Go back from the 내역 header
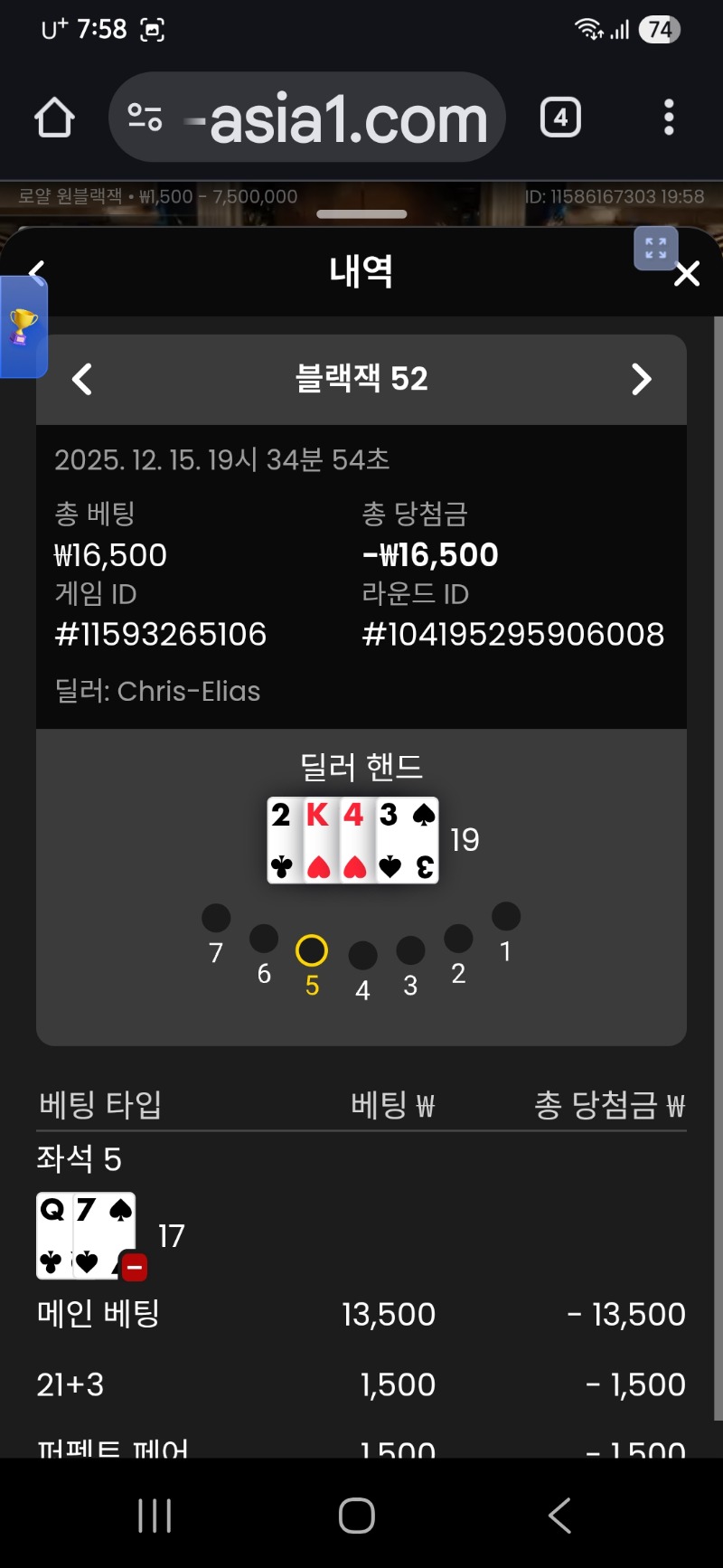This screenshot has width=723, height=1568. point(36,269)
